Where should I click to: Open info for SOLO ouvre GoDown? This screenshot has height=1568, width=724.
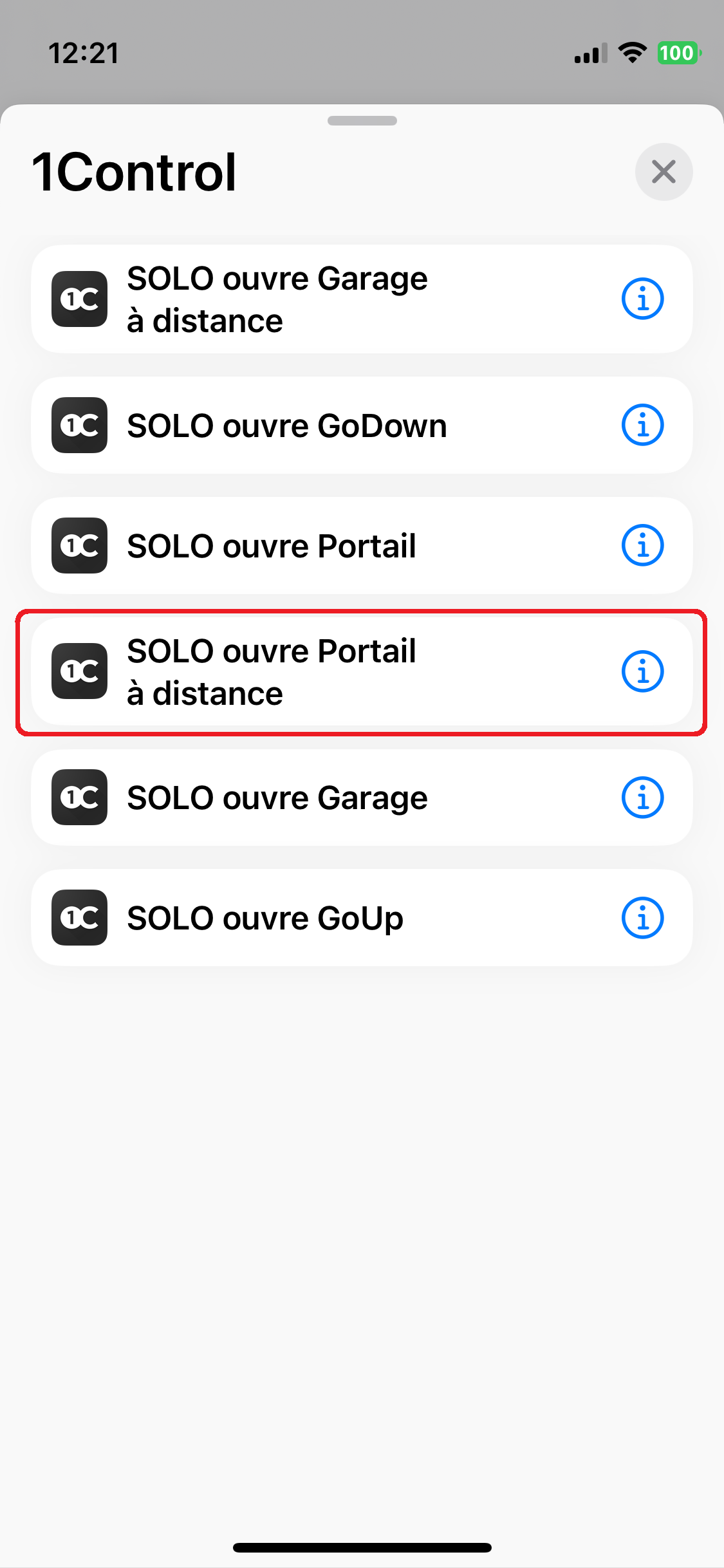click(642, 425)
